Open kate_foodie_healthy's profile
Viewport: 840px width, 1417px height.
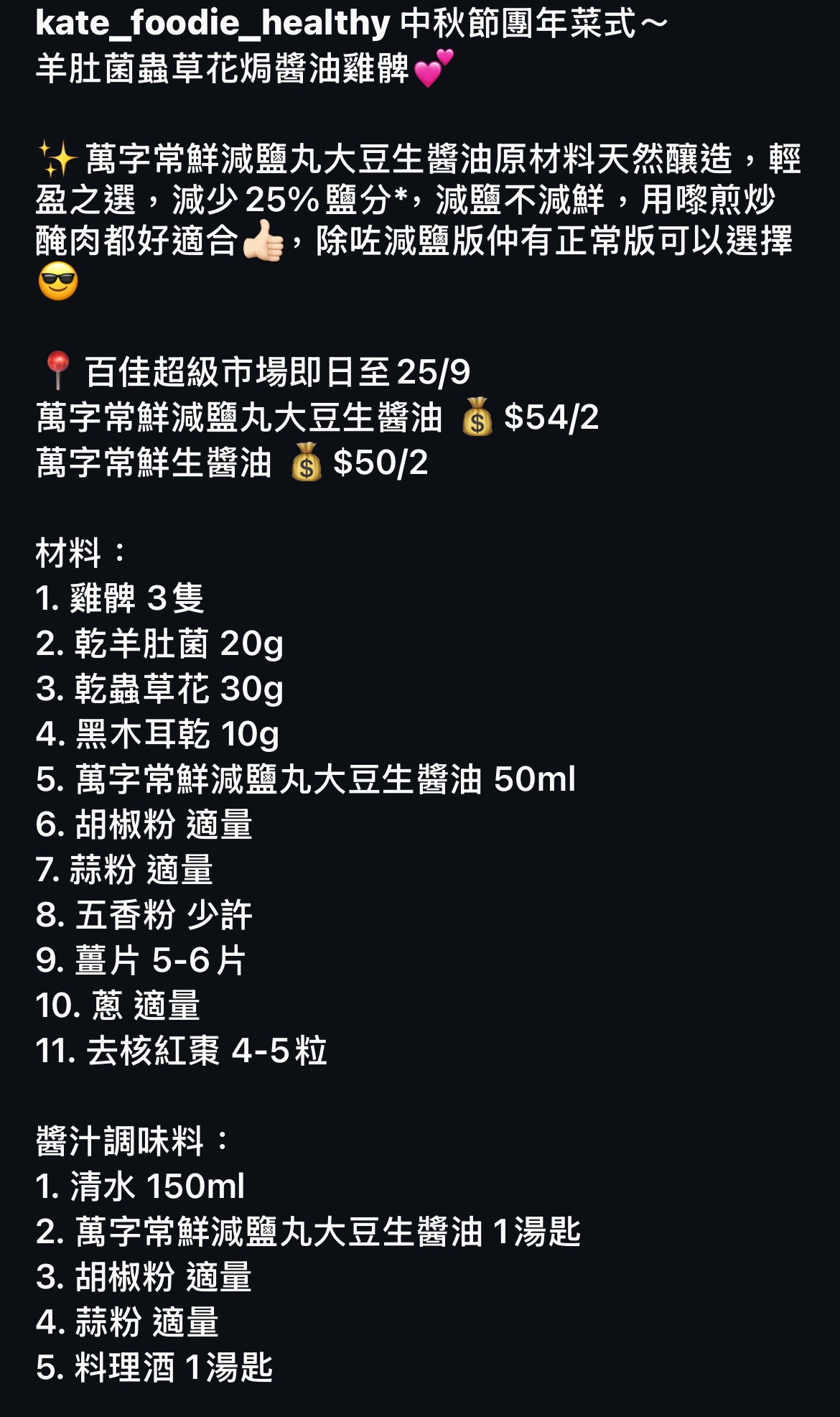(x=213, y=23)
